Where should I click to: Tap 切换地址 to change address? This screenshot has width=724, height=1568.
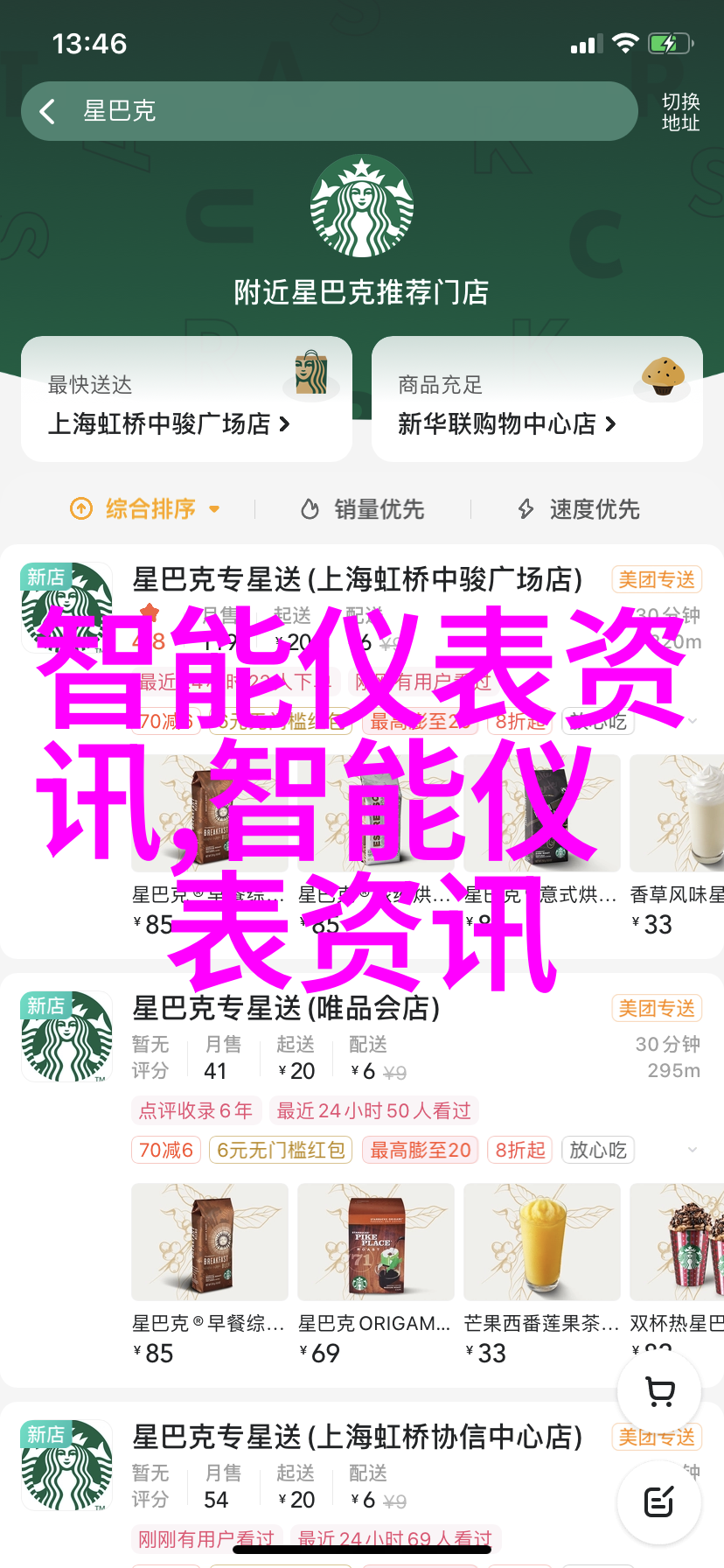680,112
